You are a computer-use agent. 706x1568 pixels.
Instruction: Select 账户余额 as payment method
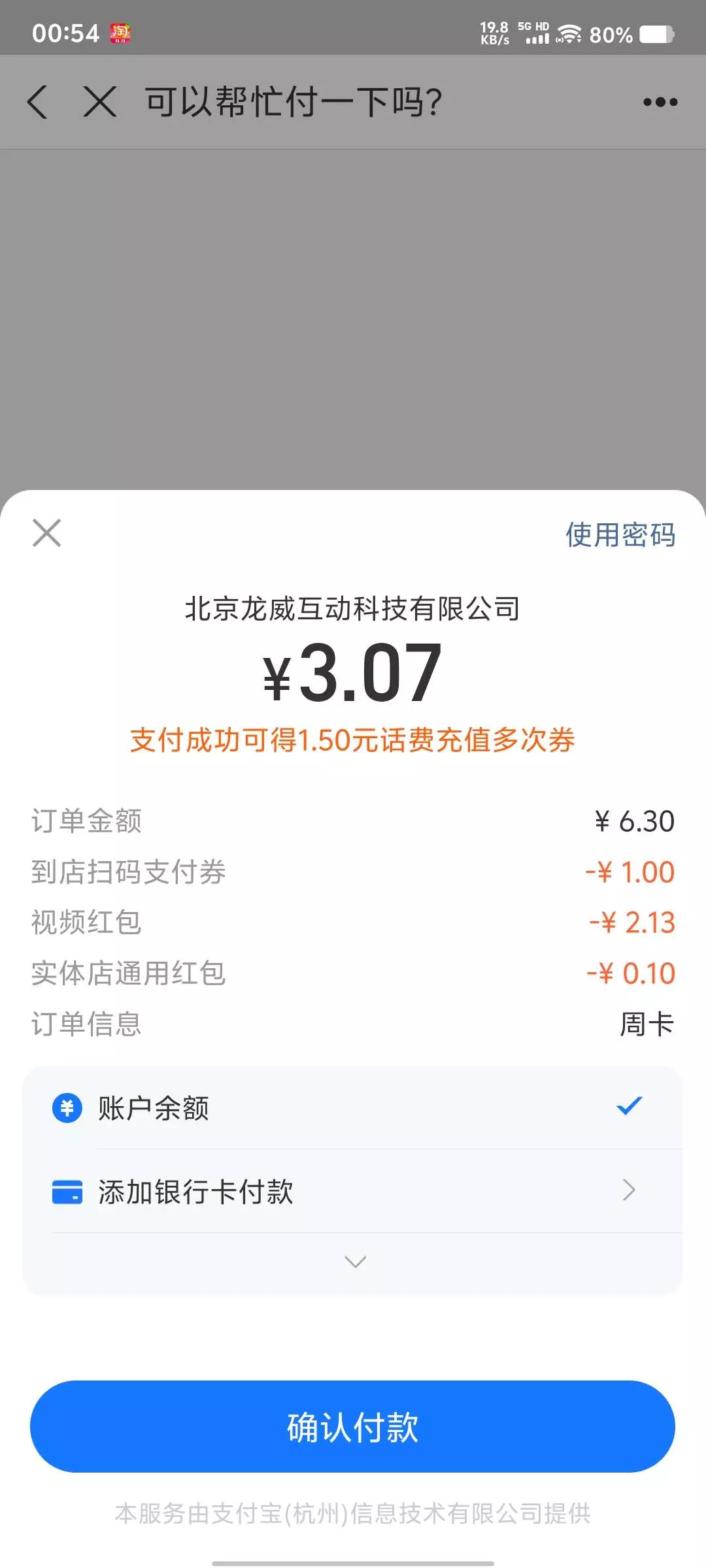(x=352, y=1108)
